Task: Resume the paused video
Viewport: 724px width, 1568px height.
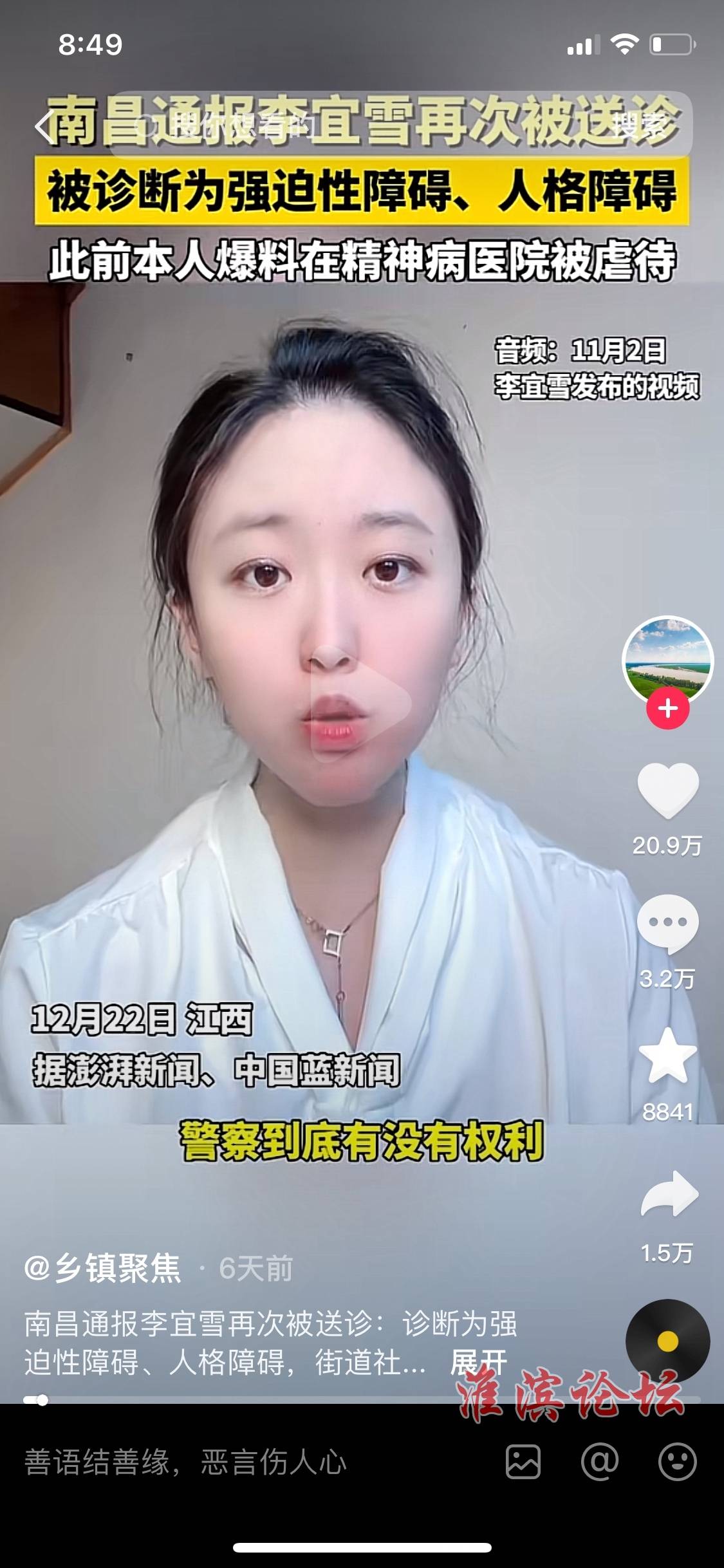Action: click(361, 702)
